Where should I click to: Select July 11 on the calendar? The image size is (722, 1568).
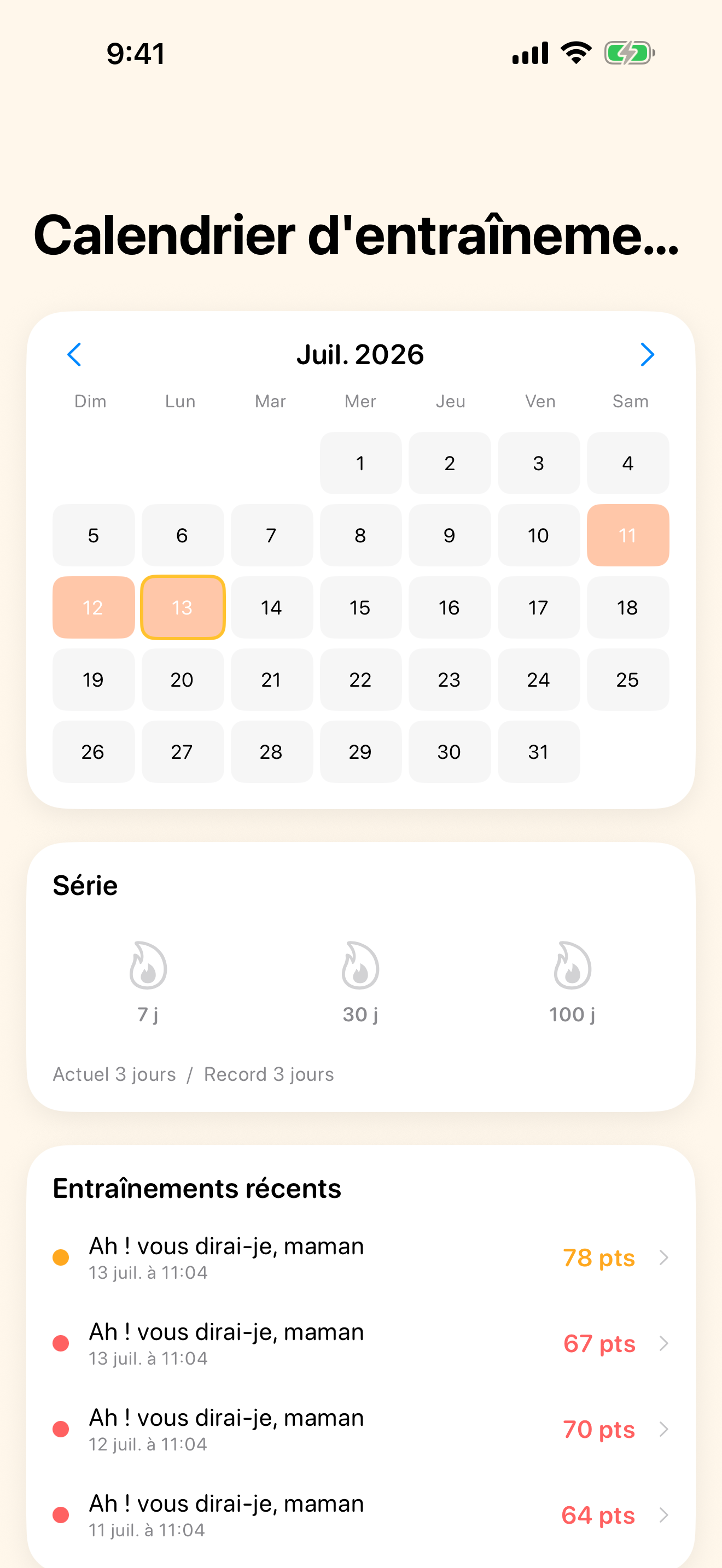coord(627,535)
